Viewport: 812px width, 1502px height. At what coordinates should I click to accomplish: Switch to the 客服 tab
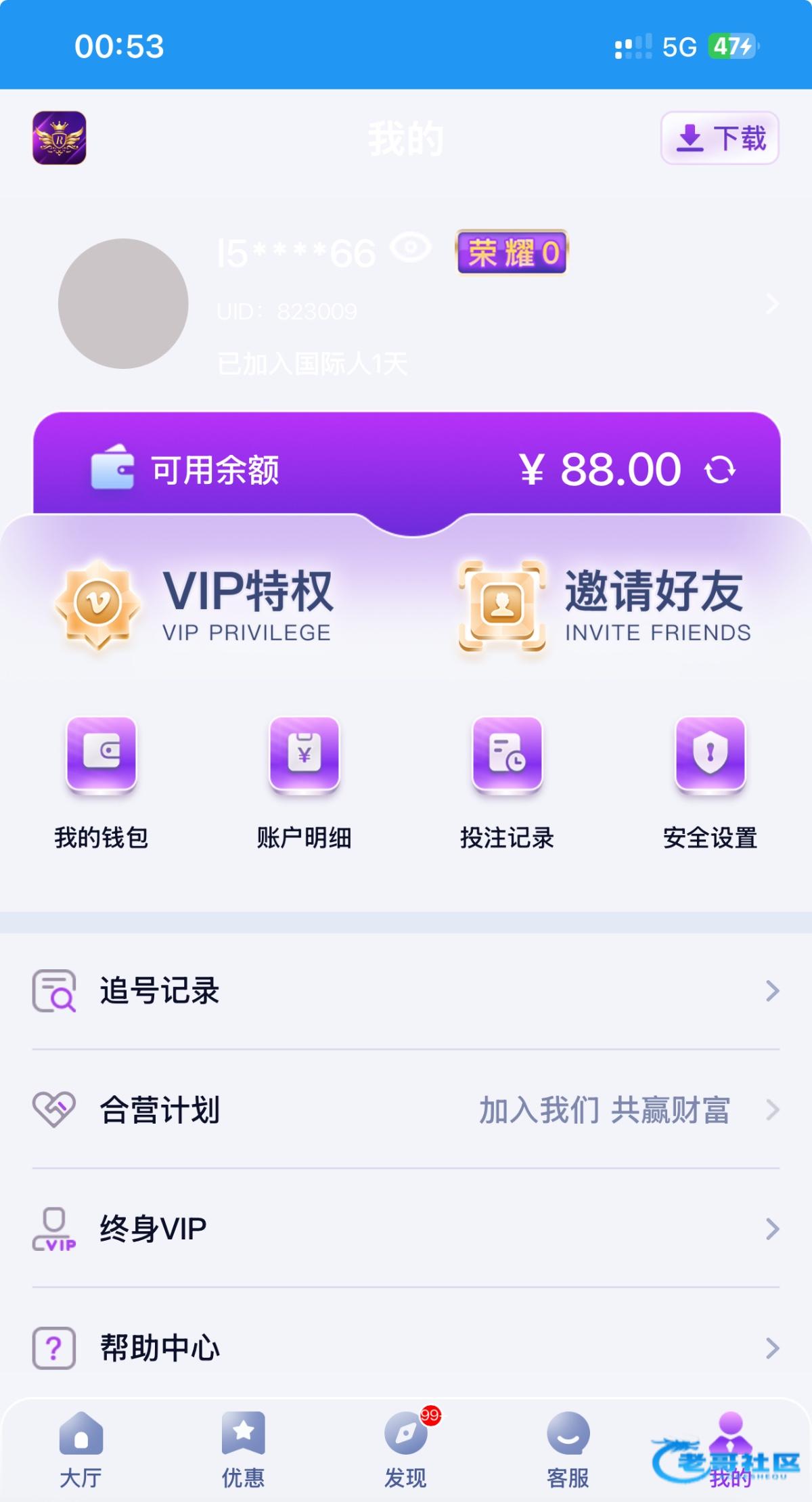[568, 1450]
